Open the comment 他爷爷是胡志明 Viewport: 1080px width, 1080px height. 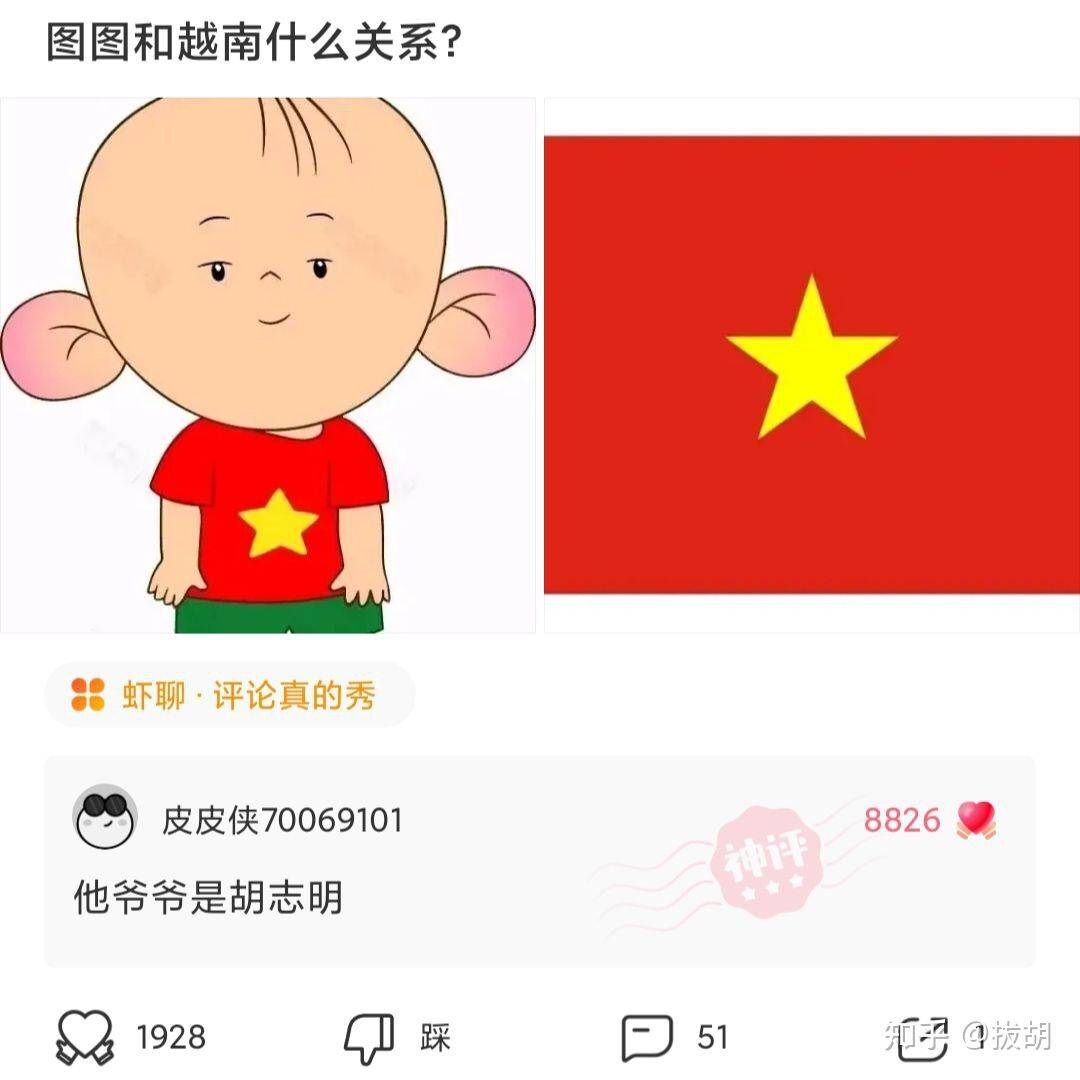[209, 897]
